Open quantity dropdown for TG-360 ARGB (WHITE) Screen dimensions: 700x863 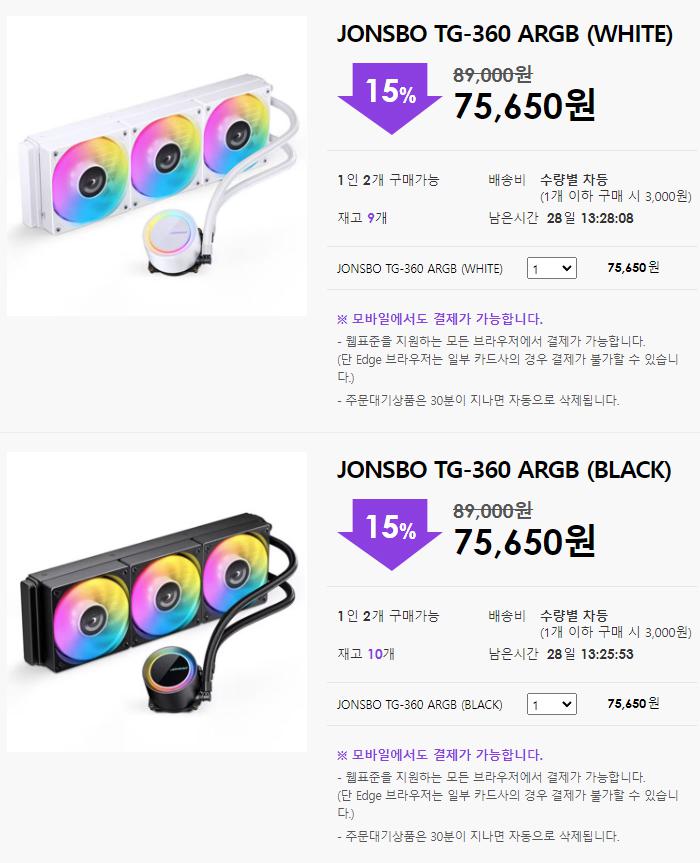click(x=552, y=268)
